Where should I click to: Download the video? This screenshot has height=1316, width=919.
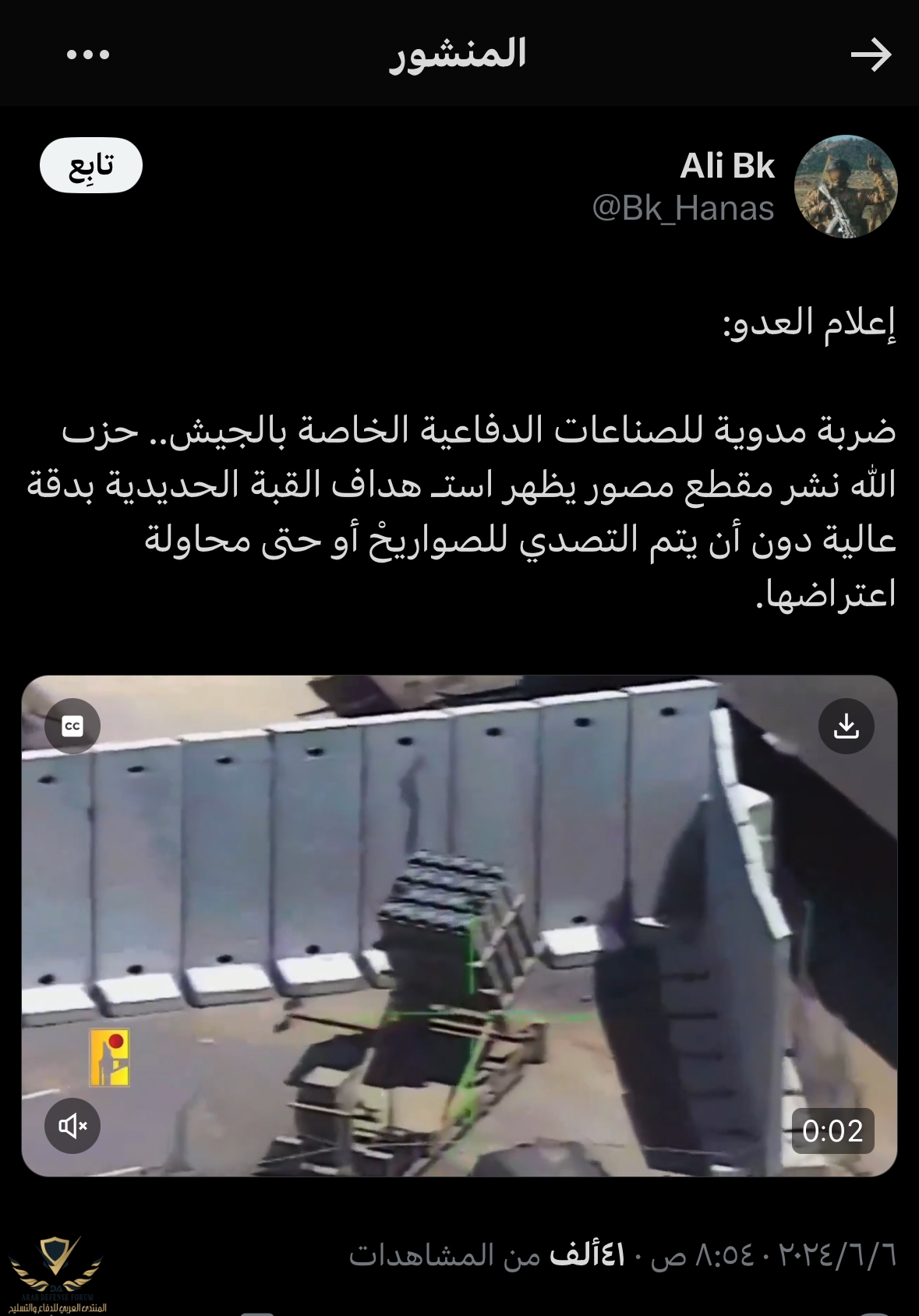tap(846, 726)
